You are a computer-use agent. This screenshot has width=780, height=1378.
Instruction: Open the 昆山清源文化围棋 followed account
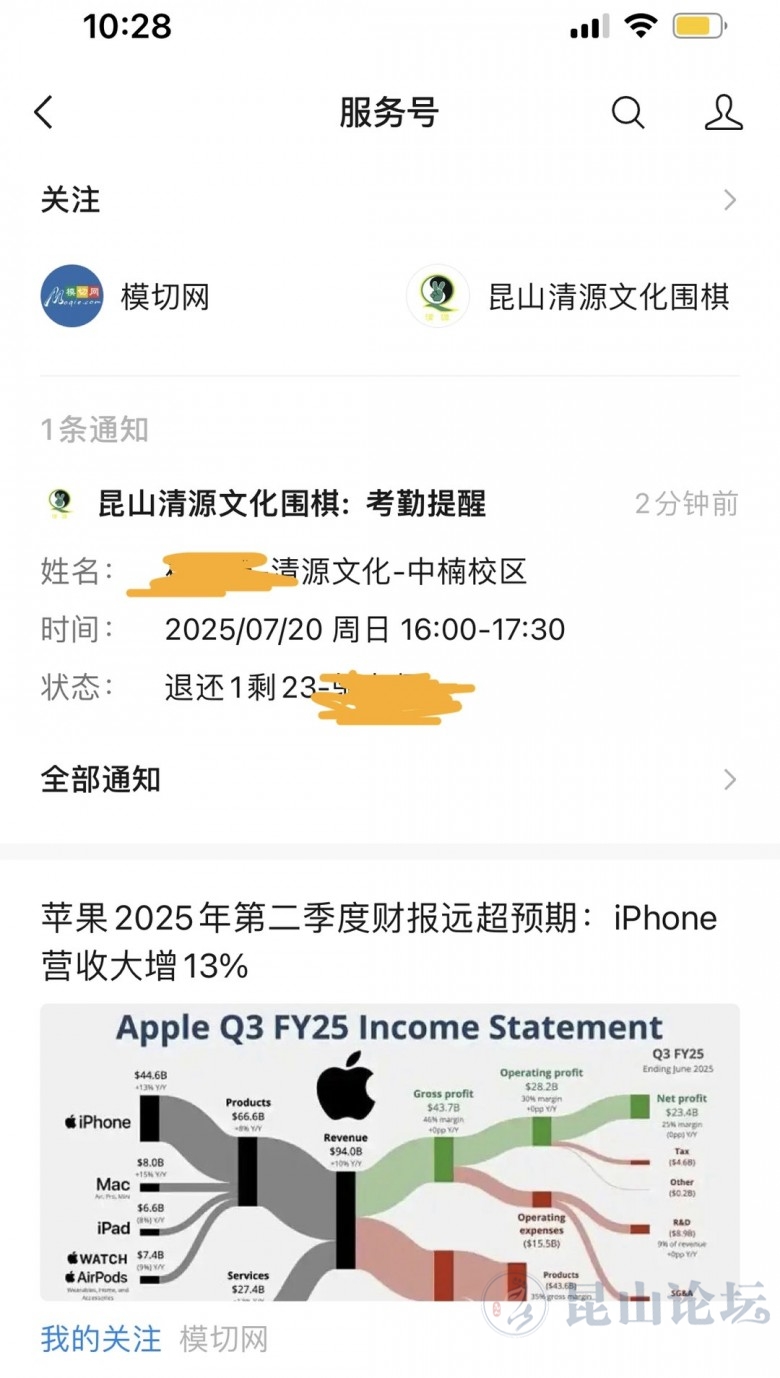(x=570, y=296)
